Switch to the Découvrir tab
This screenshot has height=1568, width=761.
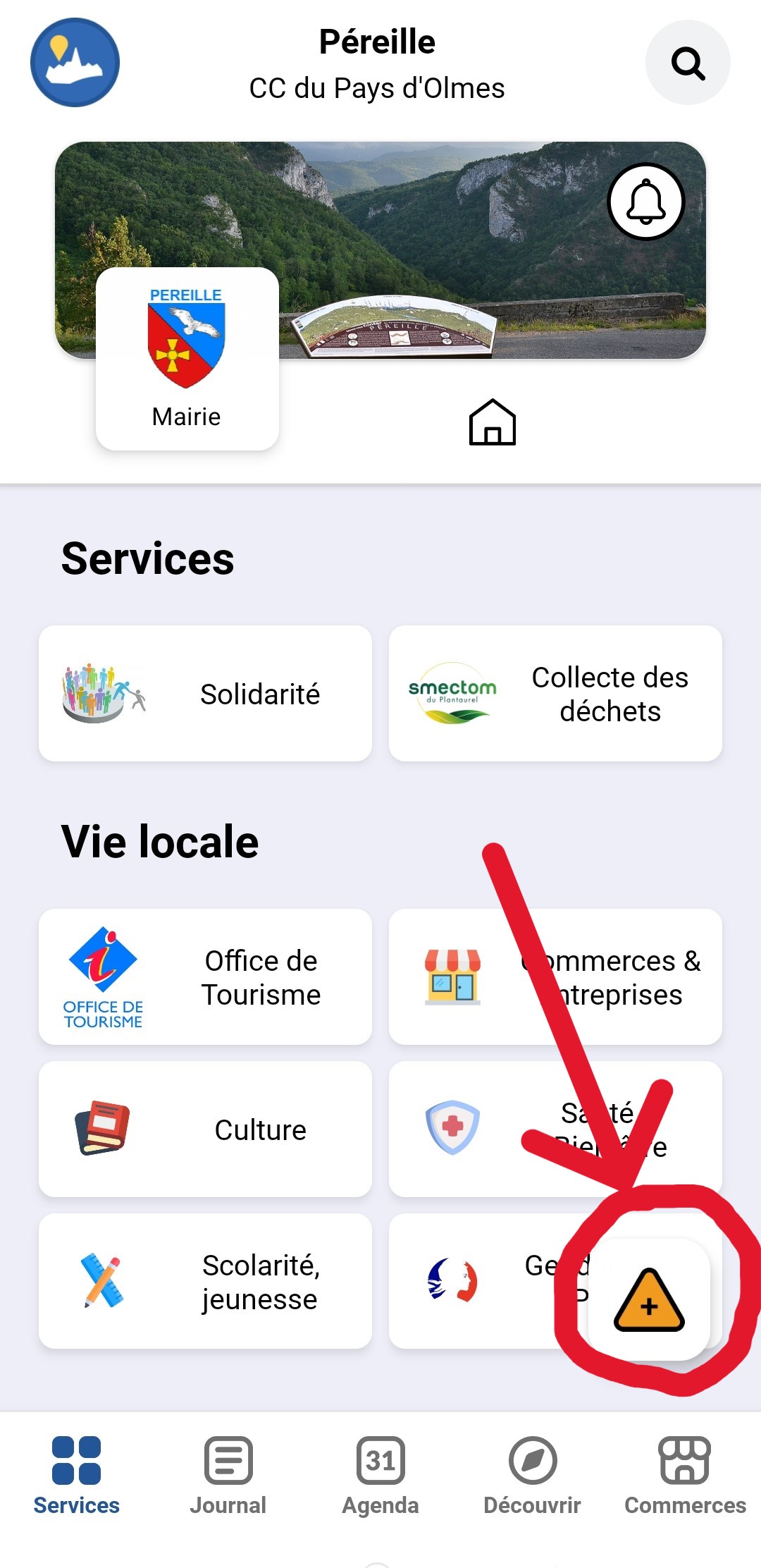click(x=533, y=1475)
